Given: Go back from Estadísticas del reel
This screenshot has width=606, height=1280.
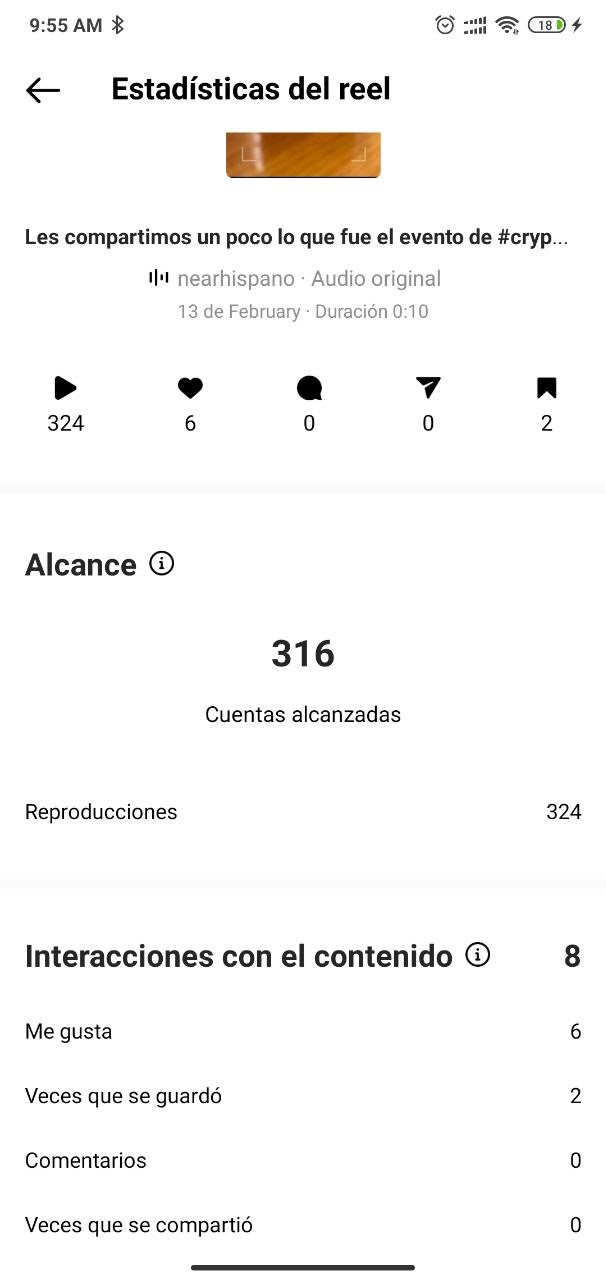Looking at the screenshot, I should (43, 90).
